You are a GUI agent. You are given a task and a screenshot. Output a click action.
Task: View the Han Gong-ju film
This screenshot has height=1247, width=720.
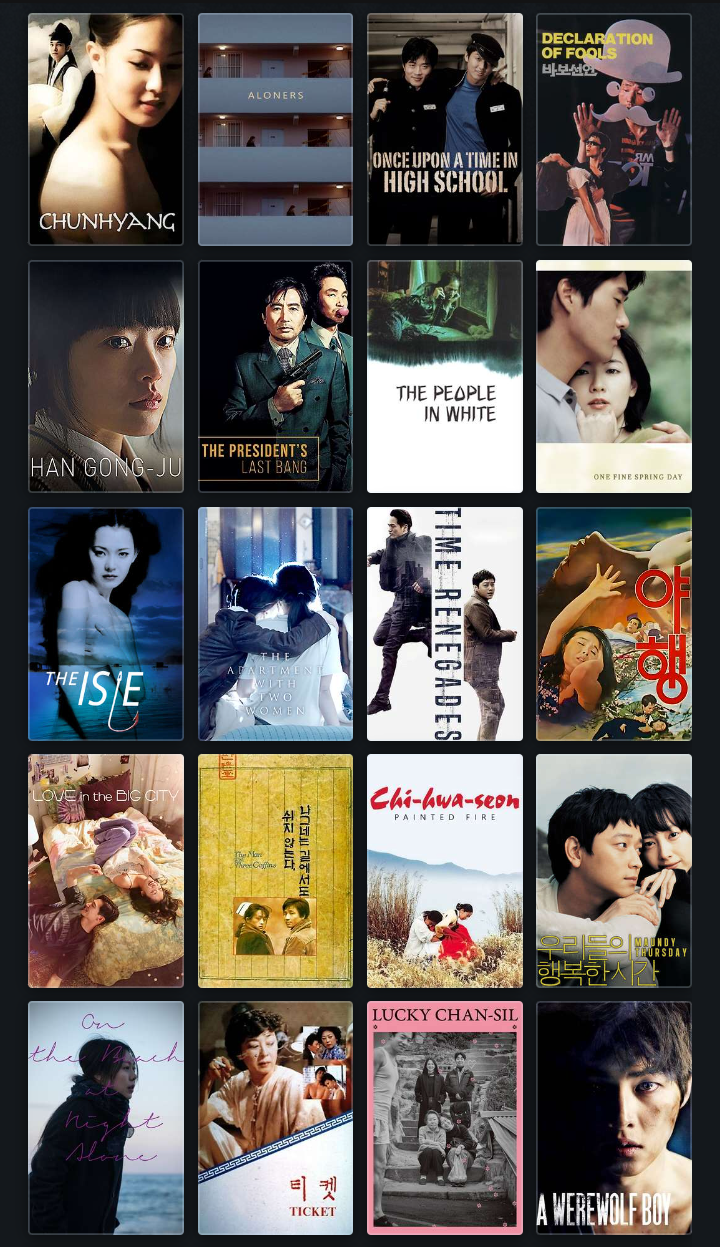[106, 376]
